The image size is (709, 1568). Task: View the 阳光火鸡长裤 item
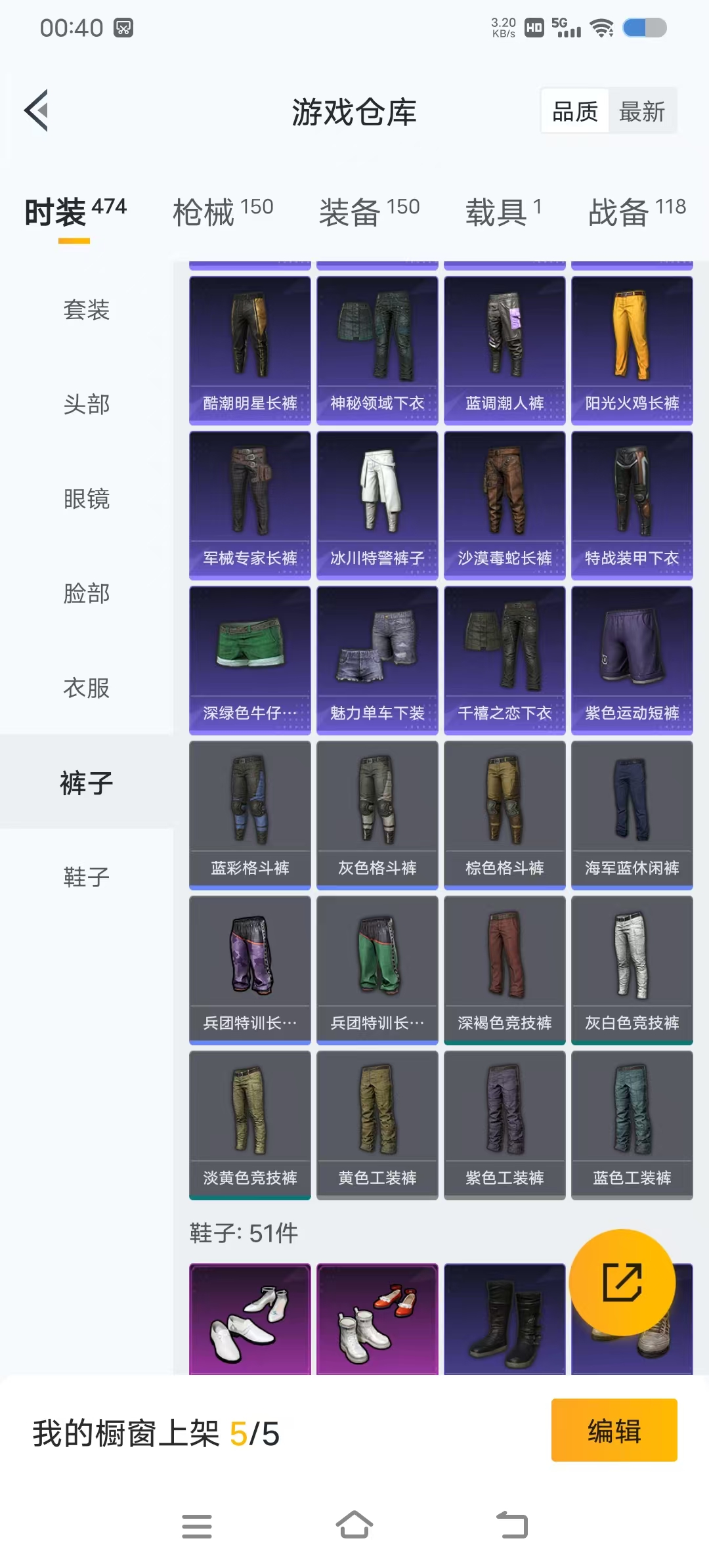tap(632, 350)
